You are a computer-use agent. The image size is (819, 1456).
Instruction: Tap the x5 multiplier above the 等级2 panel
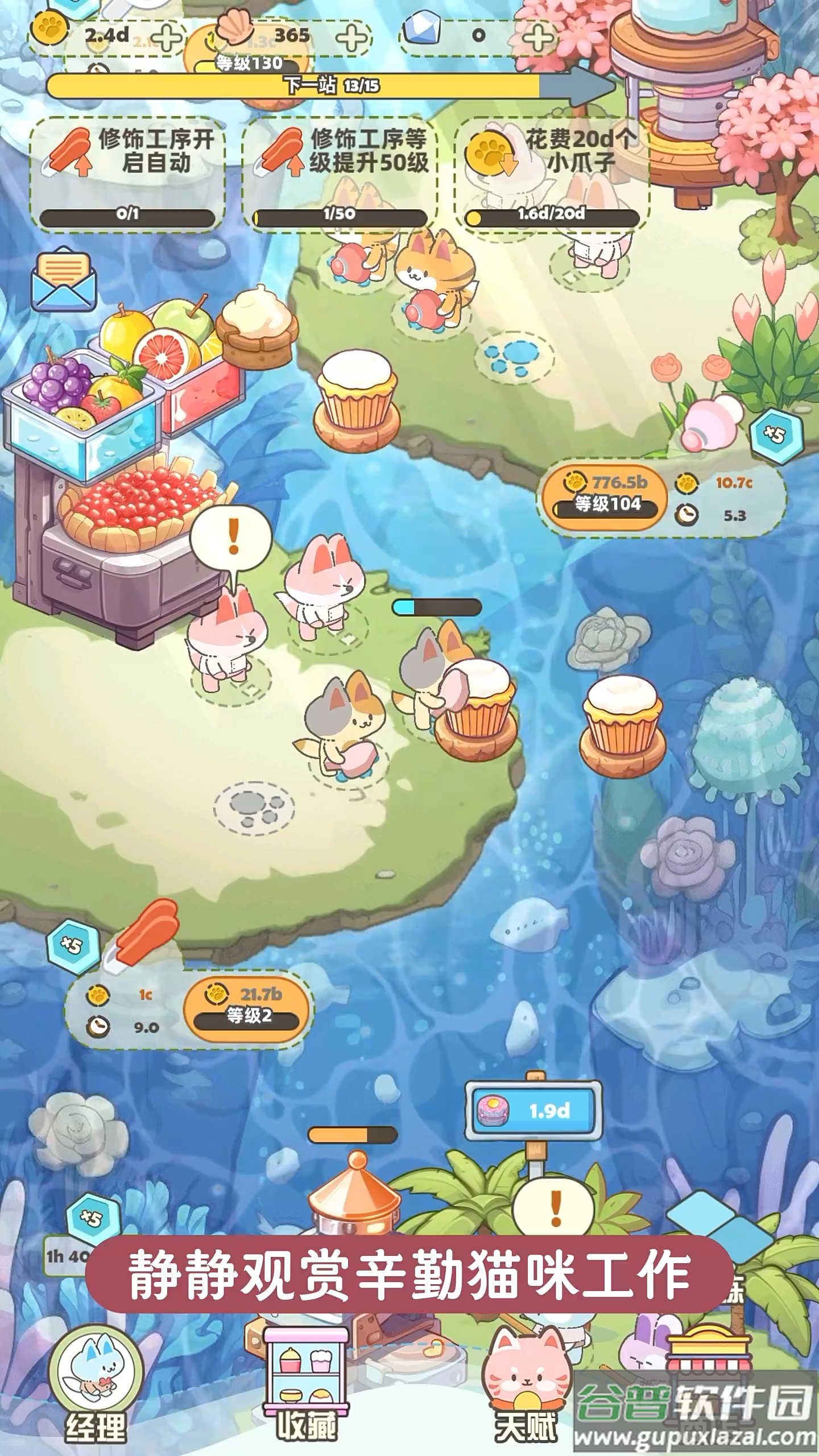click(x=72, y=945)
